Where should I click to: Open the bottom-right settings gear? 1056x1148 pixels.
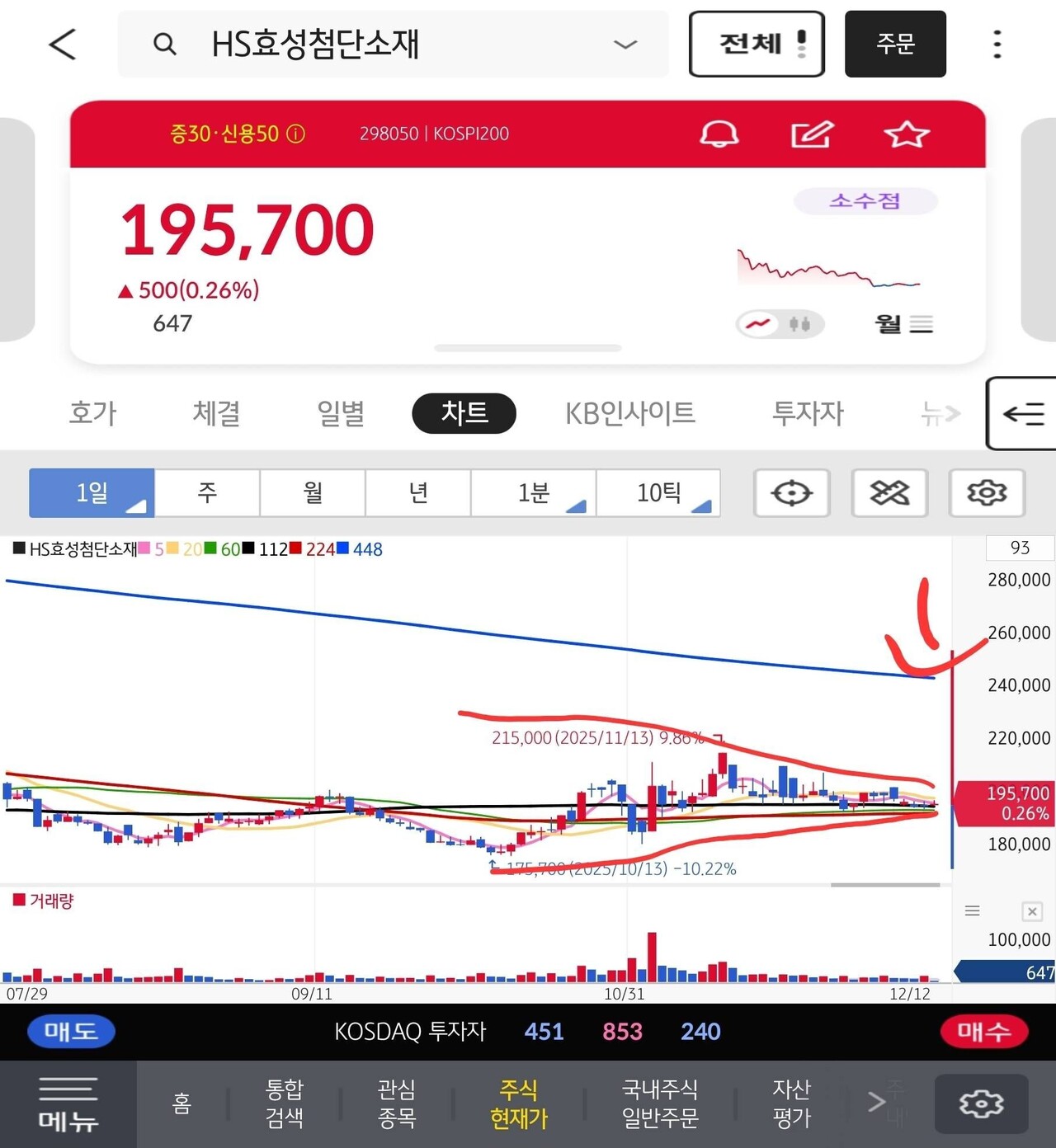click(980, 1103)
